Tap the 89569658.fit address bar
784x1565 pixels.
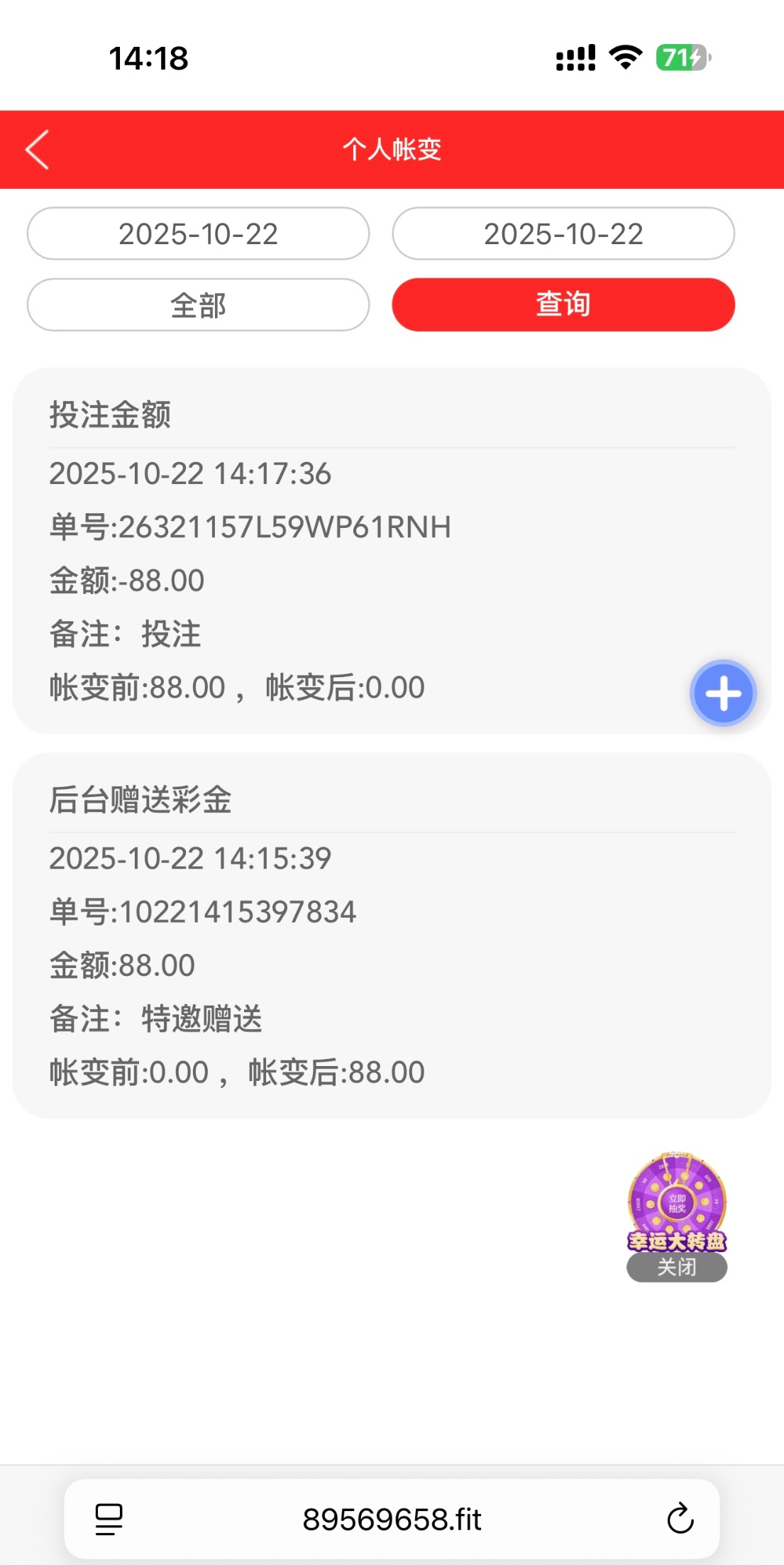tap(392, 1519)
